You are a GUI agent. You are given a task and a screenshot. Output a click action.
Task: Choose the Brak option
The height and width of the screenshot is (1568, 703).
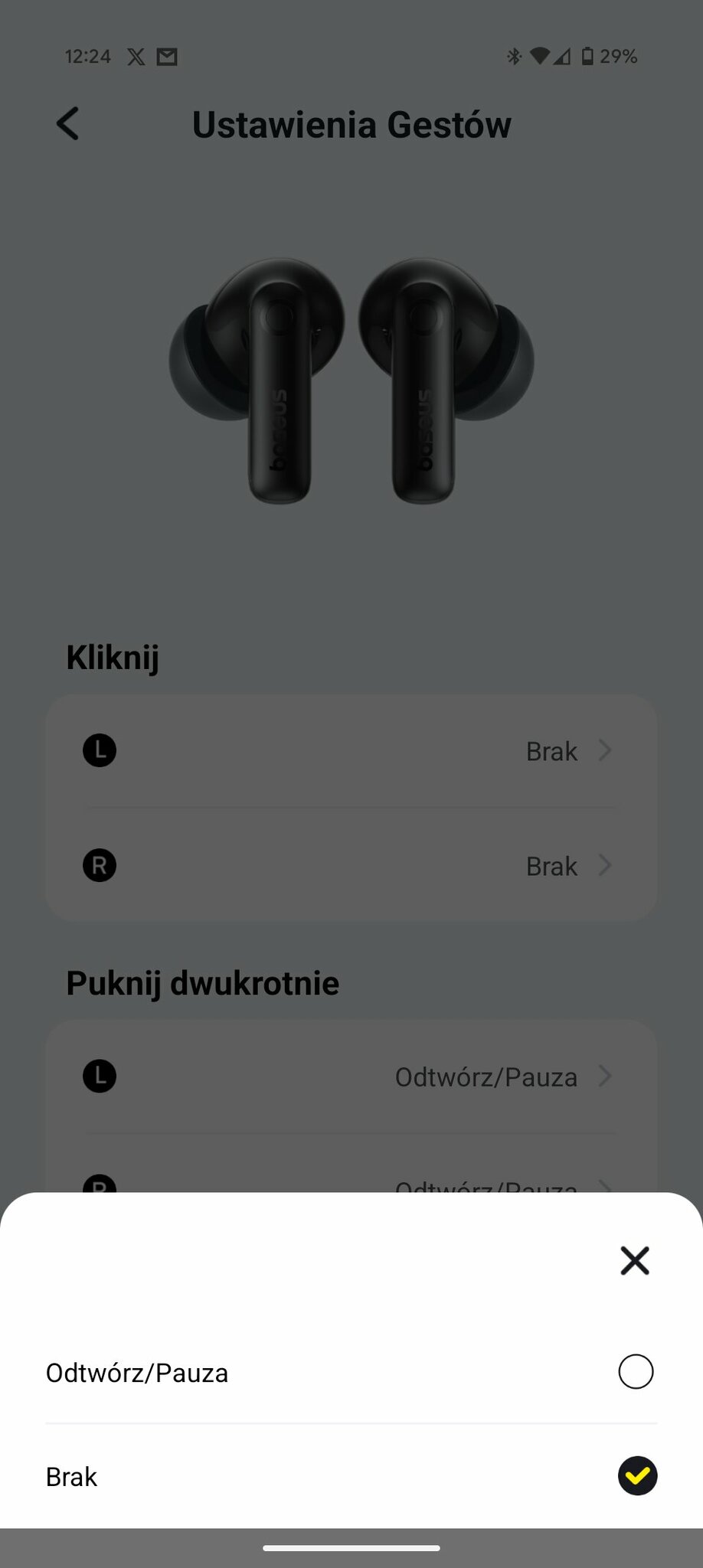[x=351, y=1475]
